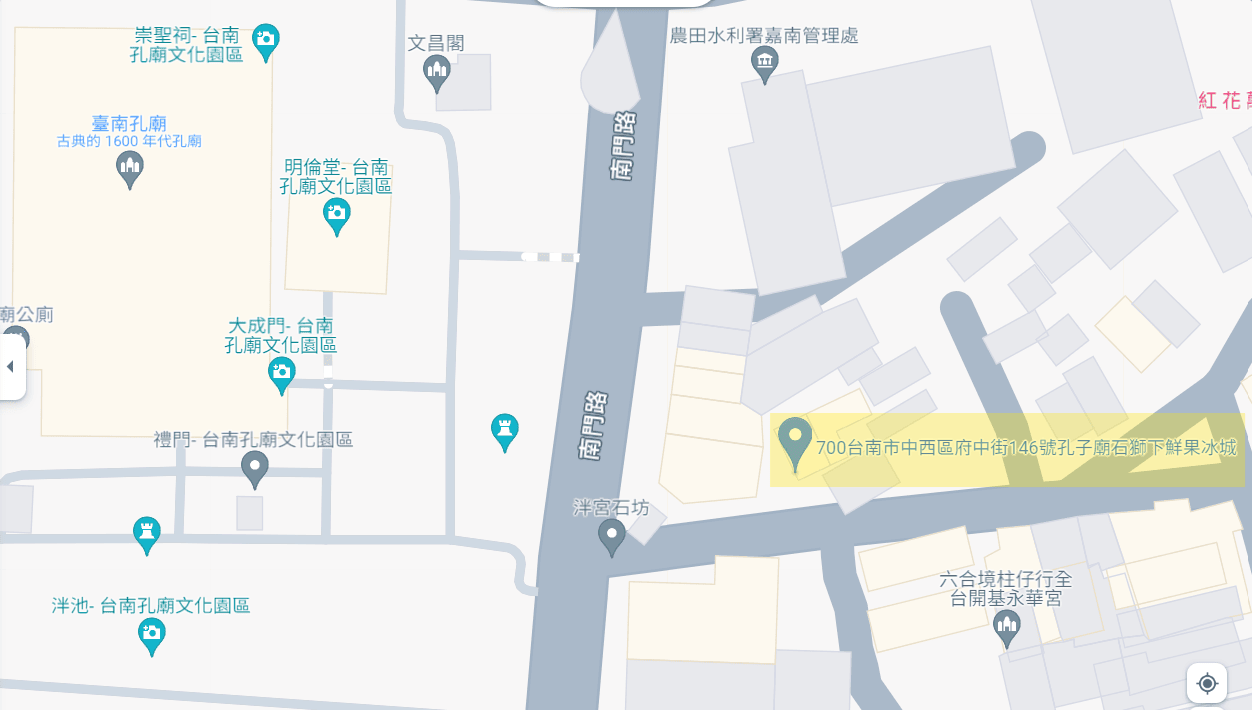Viewport: 1252px width, 710px height.
Task: Select the 禮門 location pin
Action: [255, 468]
